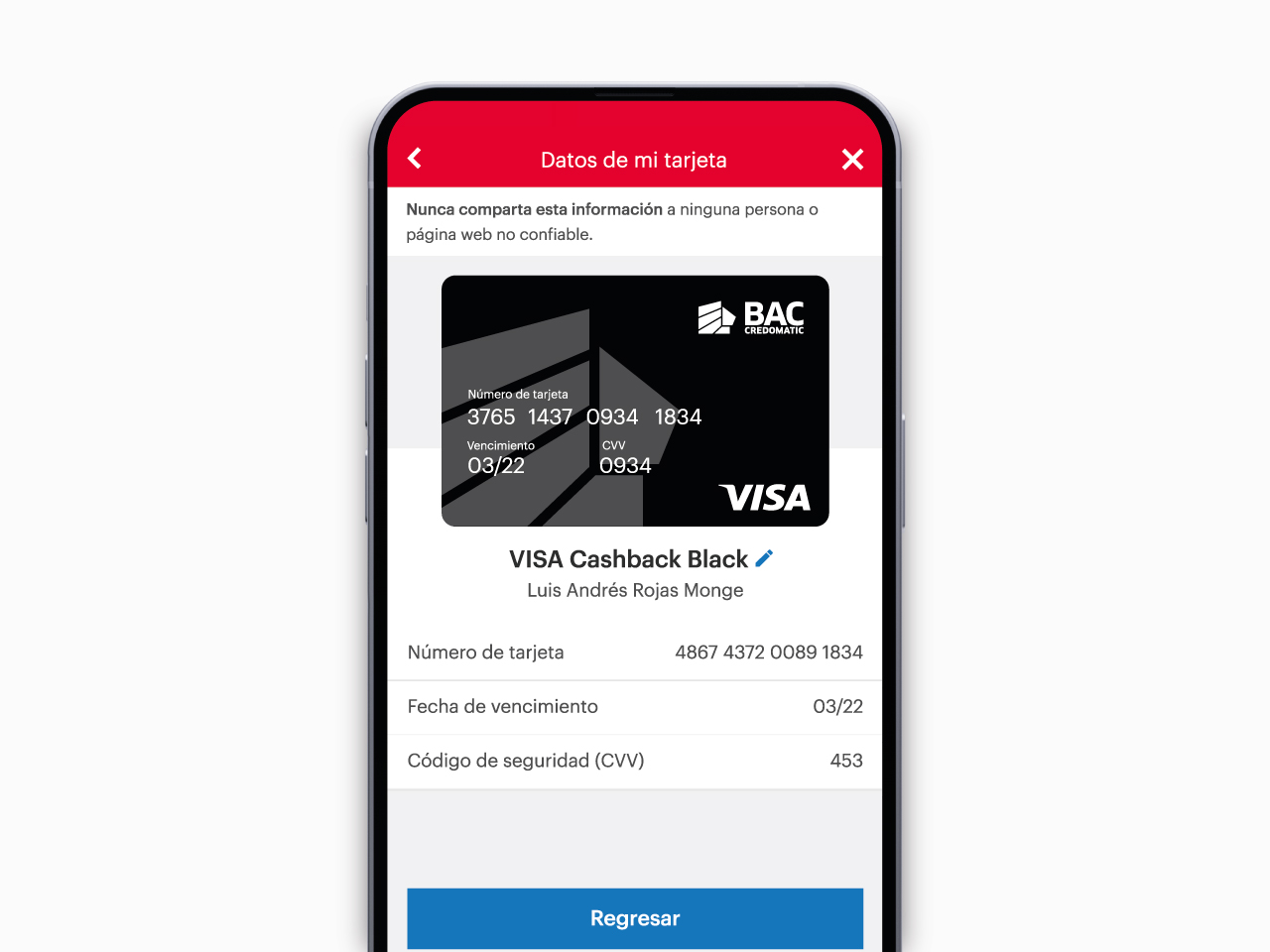
Task: Tap the Regresar button
Action: [635, 918]
